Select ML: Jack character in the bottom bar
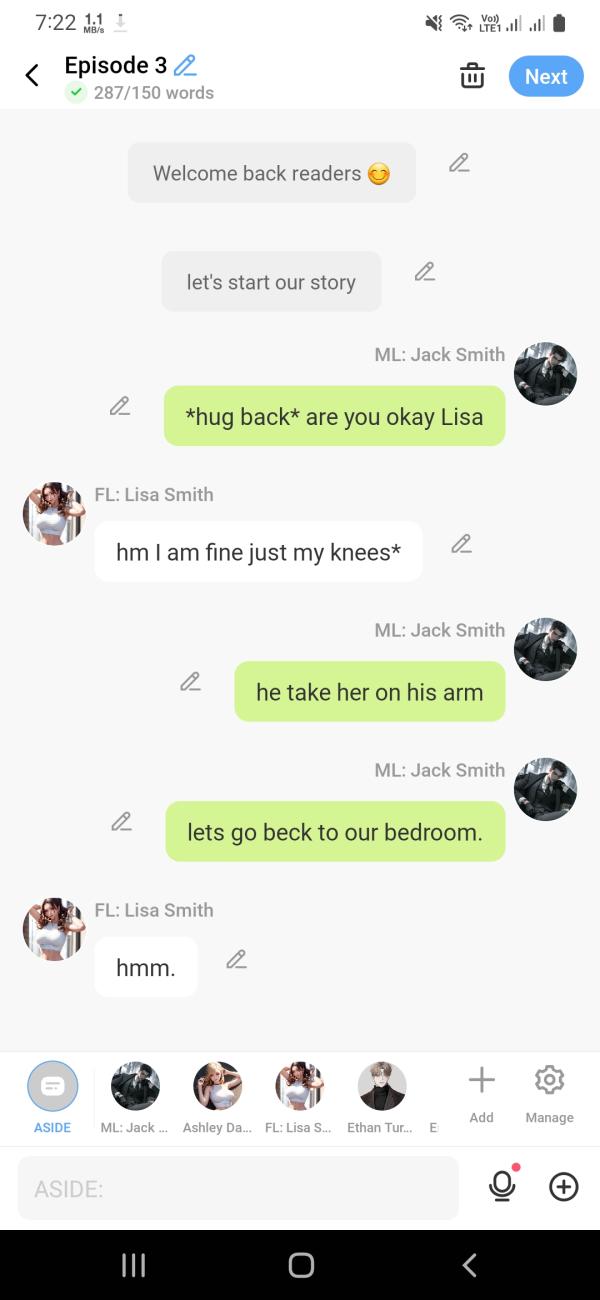 click(x=134, y=1097)
